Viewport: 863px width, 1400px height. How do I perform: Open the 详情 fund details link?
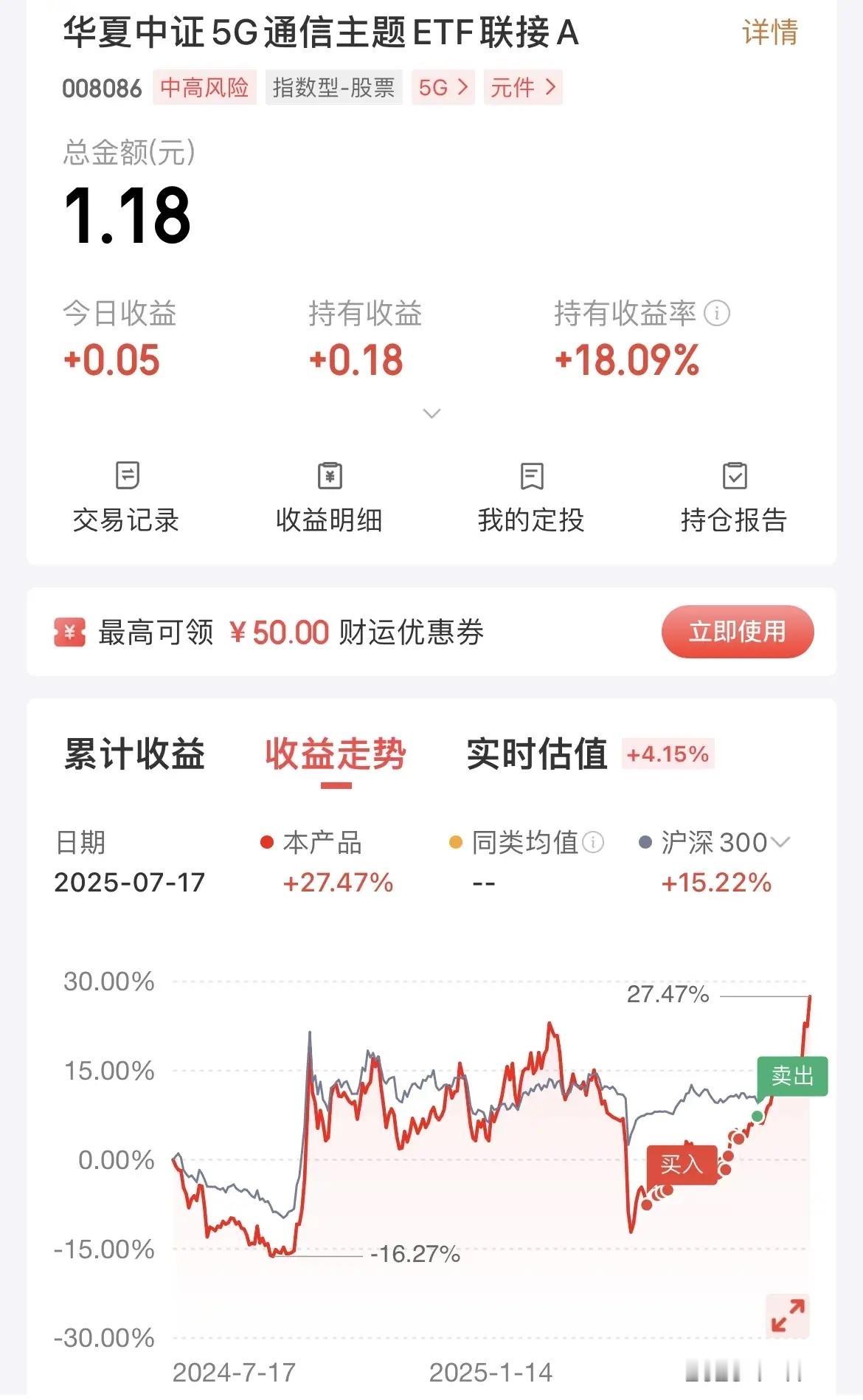pyautogui.click(x=769, y=32)
